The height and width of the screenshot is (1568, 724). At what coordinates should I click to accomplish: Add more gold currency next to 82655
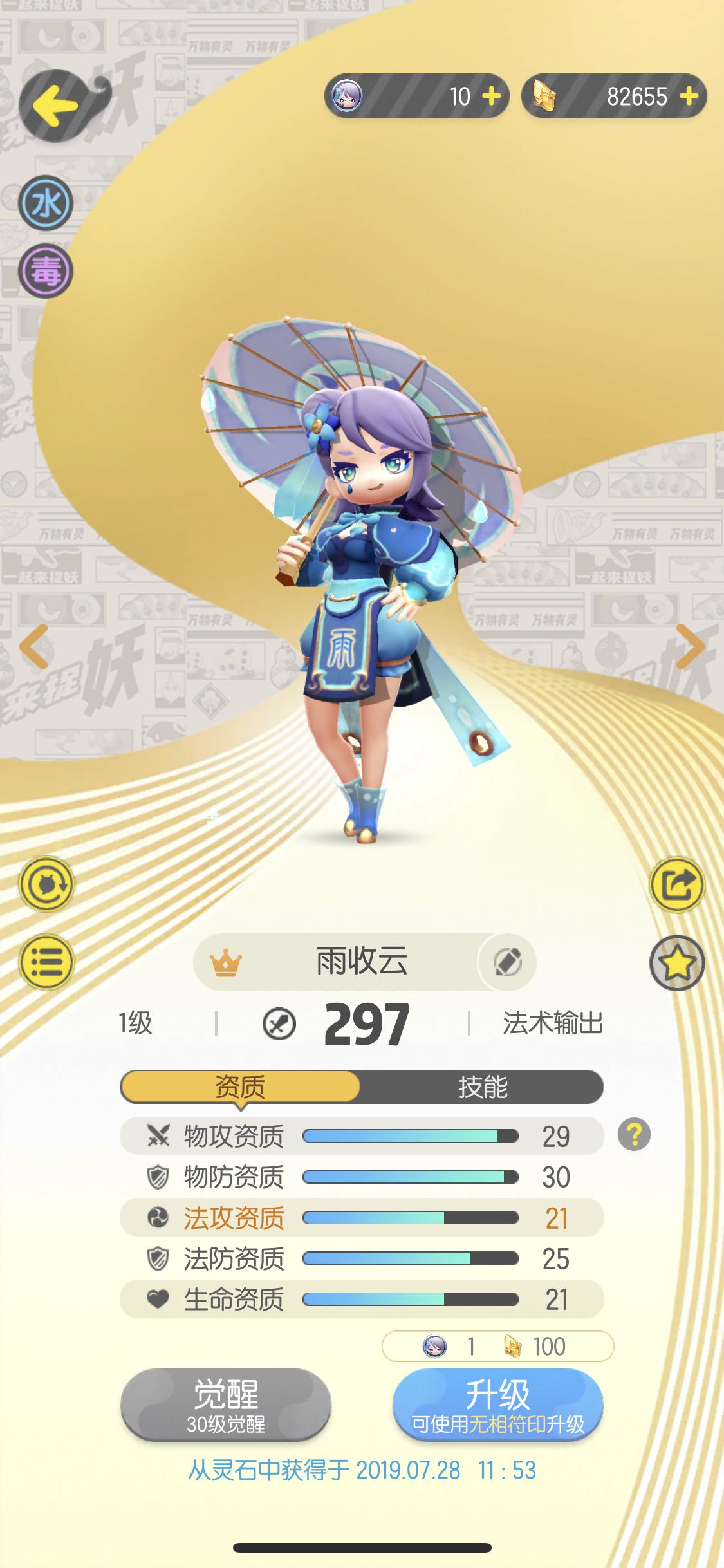point(689,97)
